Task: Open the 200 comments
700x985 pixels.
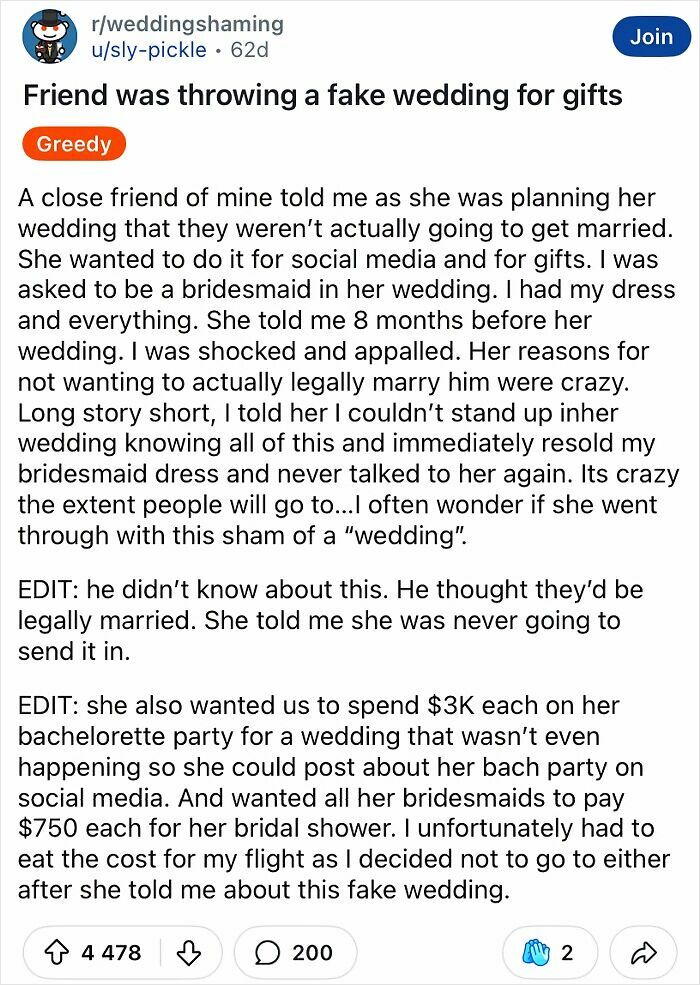Action: (295, 952)
